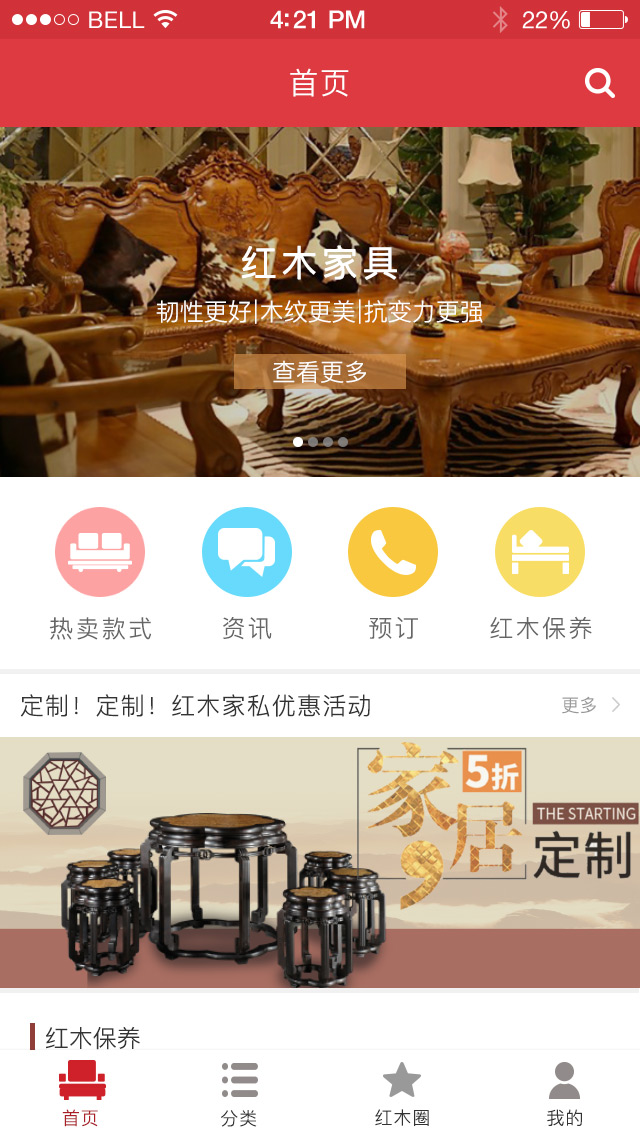This screenshot has width=640, height=1136.
Task: Open the 我的 profile tab
Action: (564, 1094)
